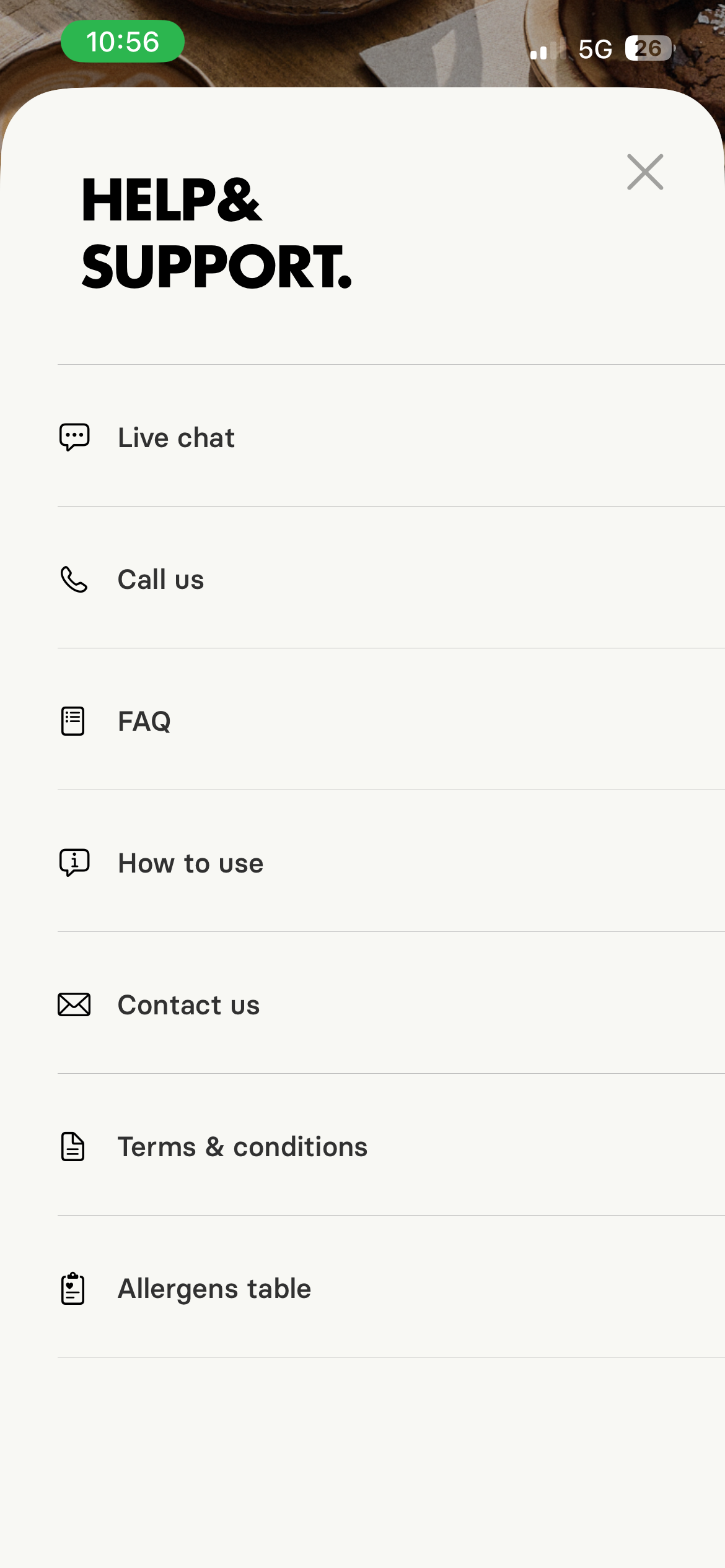The width and height of the screenshot is (725, 1568).
Task: Open How to use guide
Action: 191,863
